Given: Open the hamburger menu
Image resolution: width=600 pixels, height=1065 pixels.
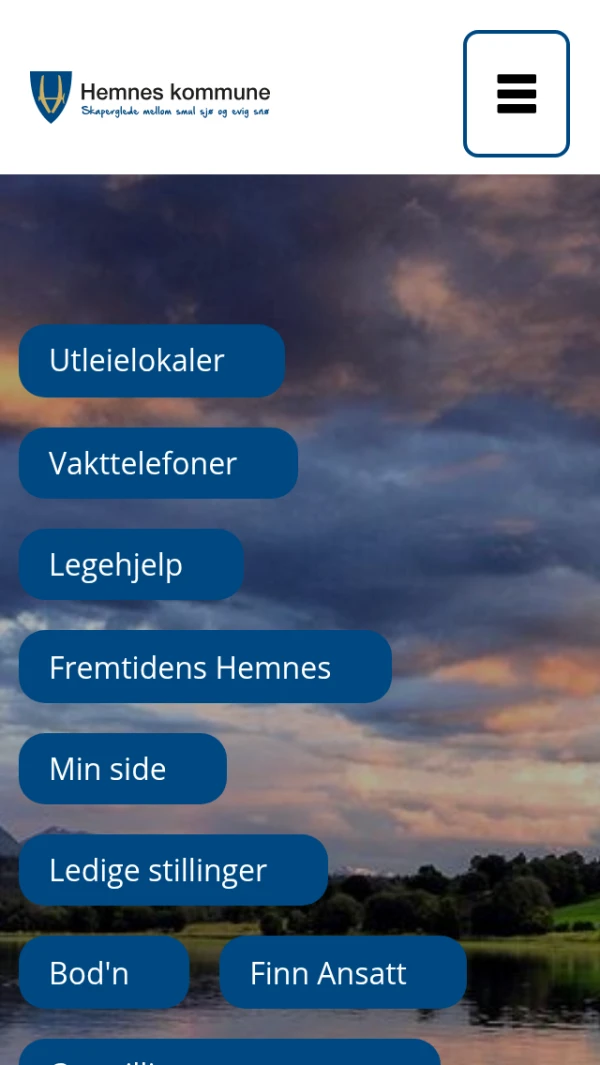Looking at the screenshot, I should pos(516,94).
